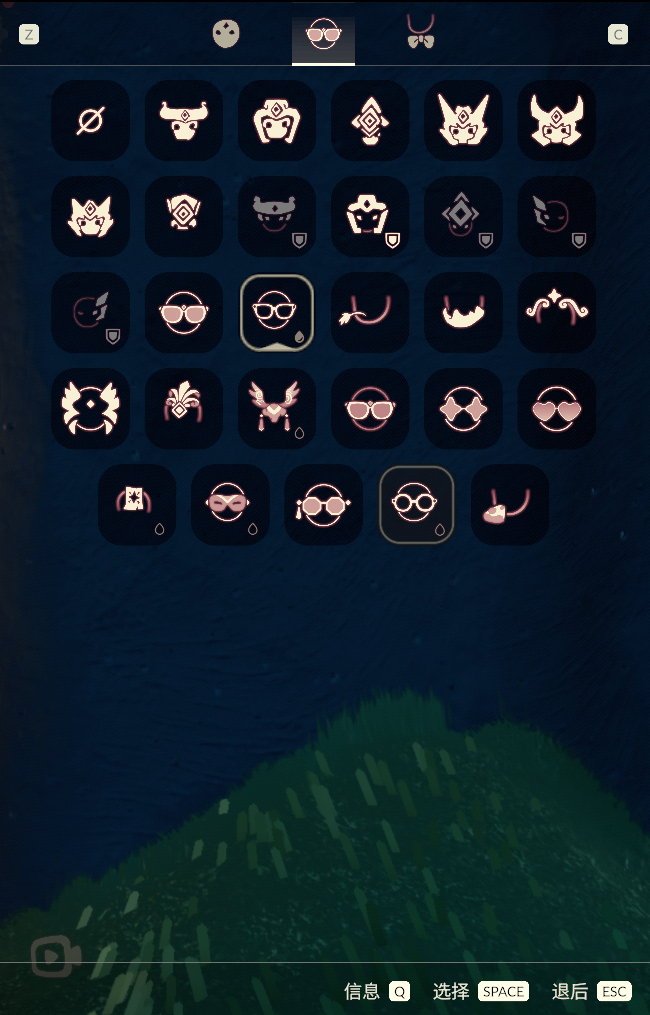Select the ornate curly mustache accessory
The width and height of the screenshot is (650, 1015).
pyautogui.click(x=556, y=312)
